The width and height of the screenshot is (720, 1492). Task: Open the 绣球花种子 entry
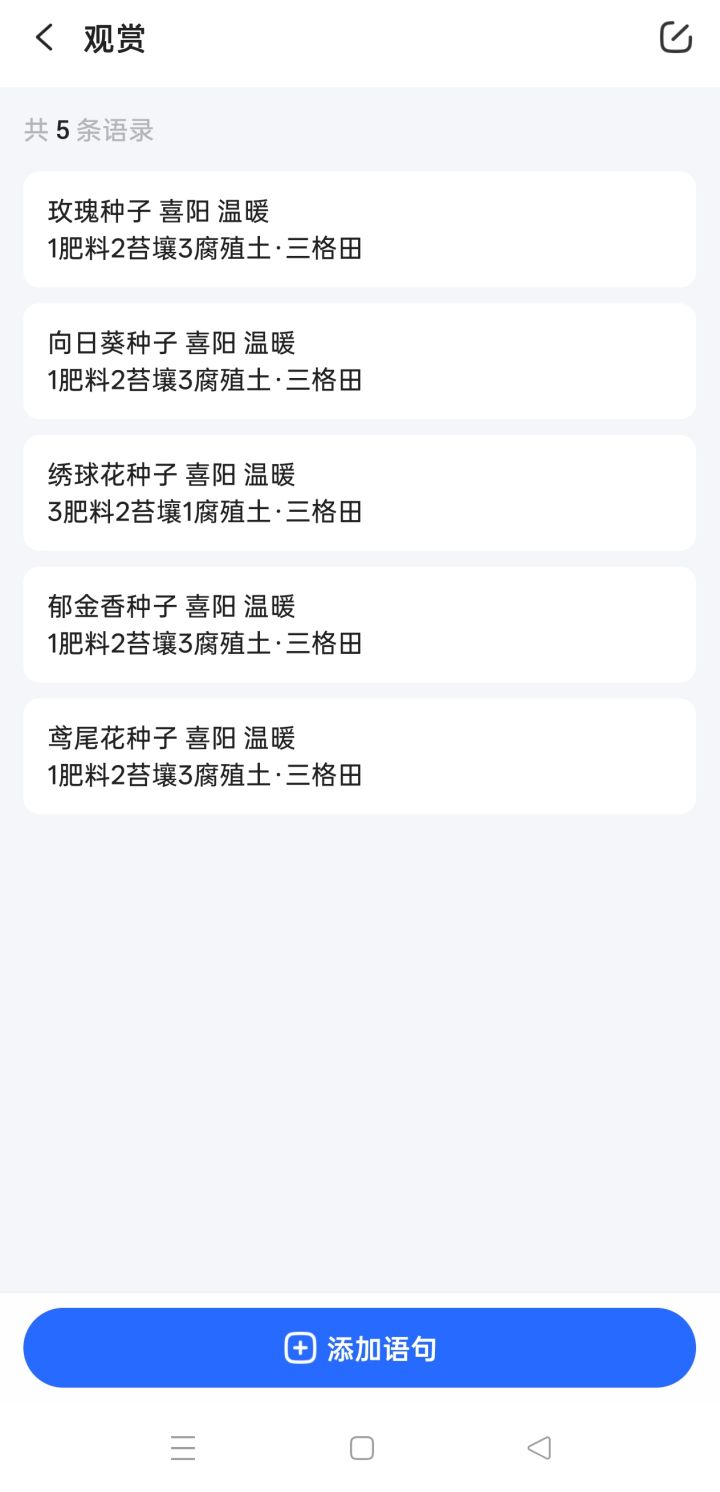point(358,492)
